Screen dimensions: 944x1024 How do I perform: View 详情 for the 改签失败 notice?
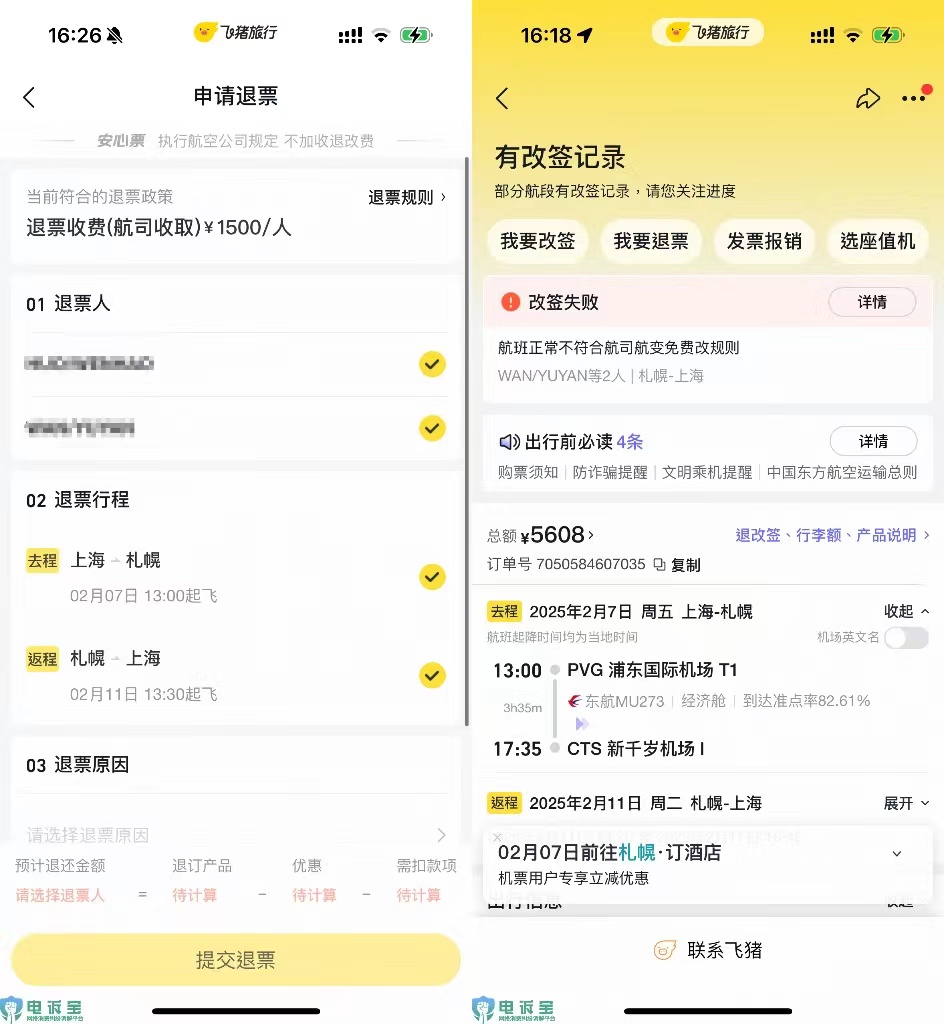pyautogui.click(x=872, y=302)
